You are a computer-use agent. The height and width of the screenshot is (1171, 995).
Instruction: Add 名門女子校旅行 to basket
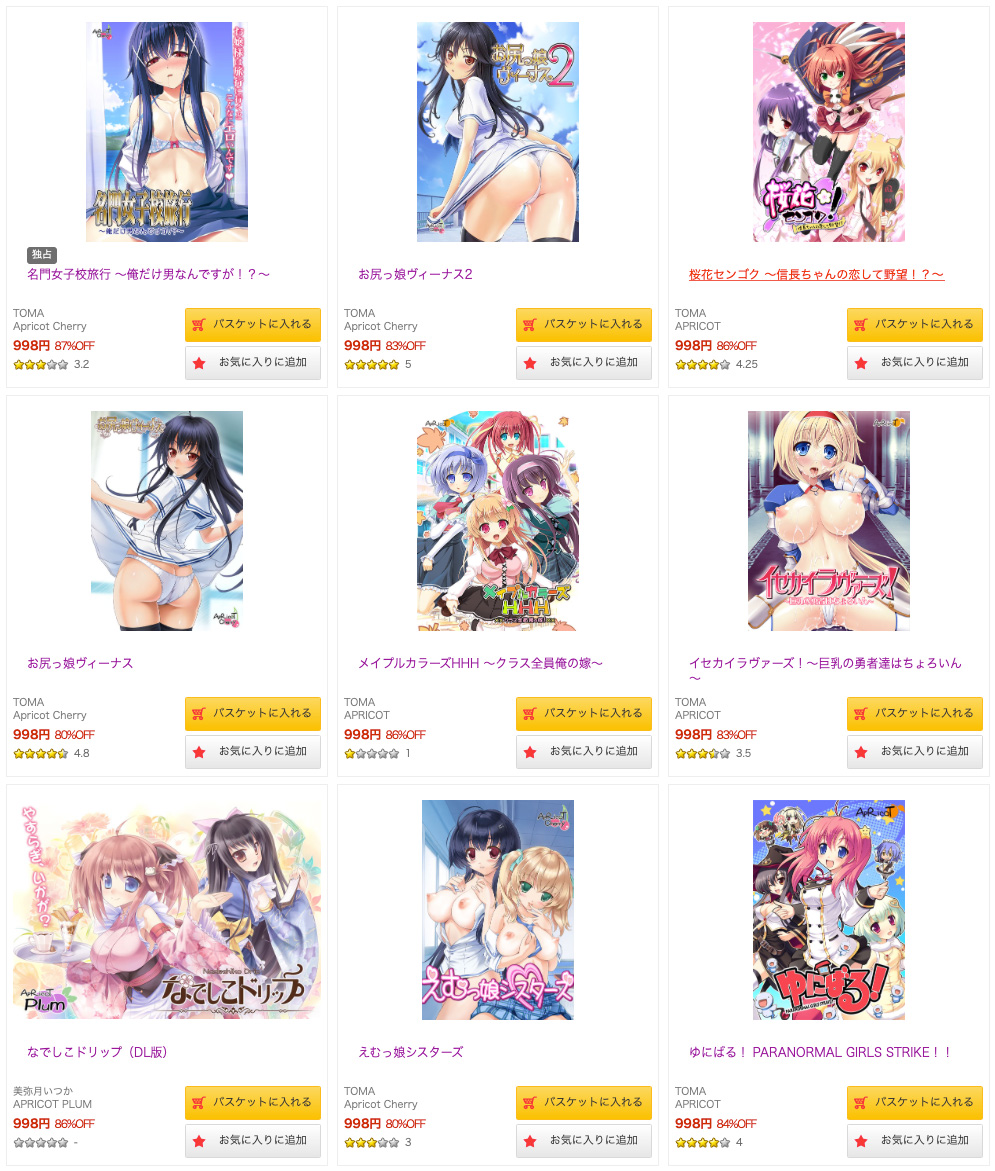click(252, 324)
